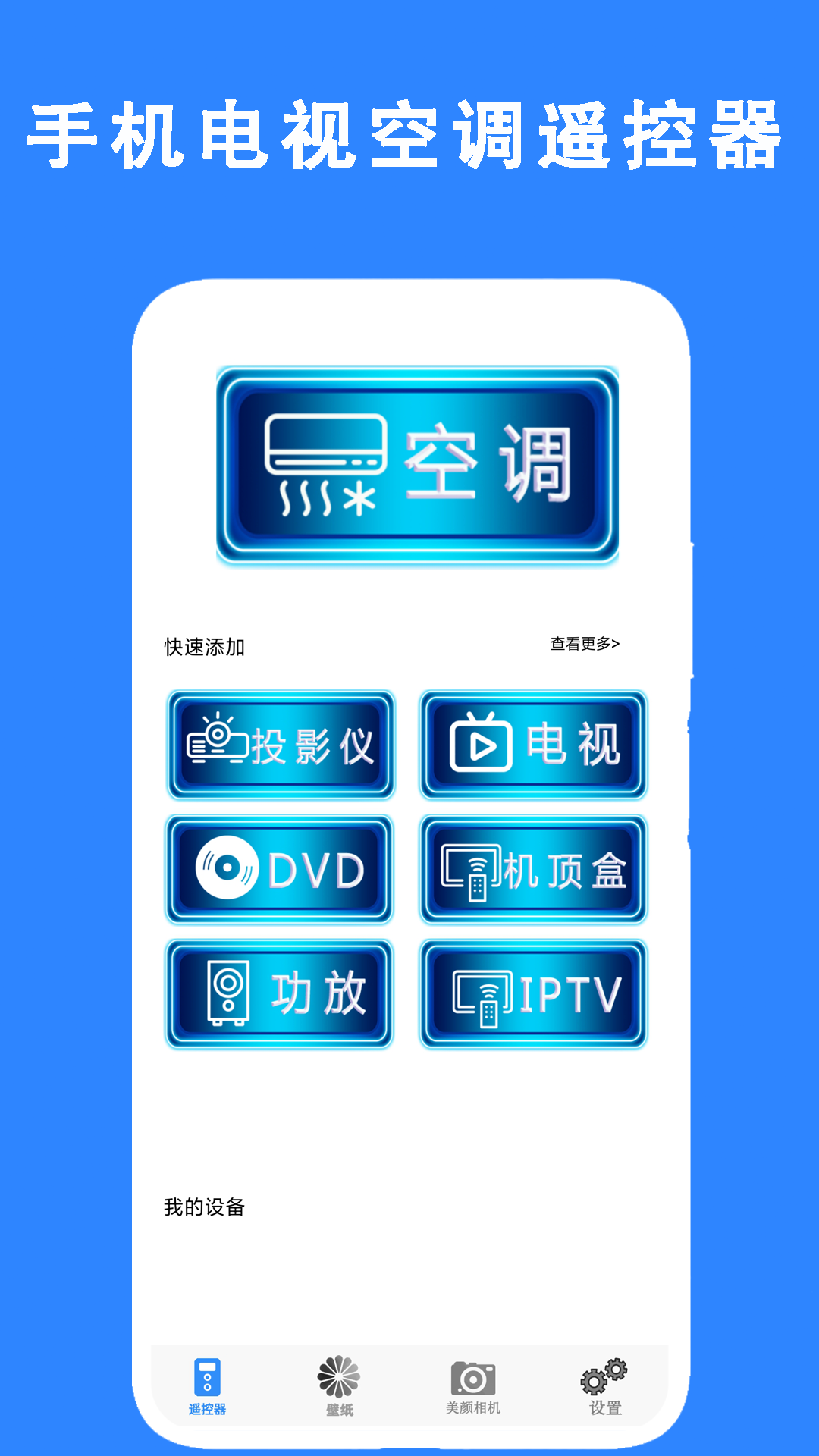This screenshot has width=819, height=1456.
Task: Open the 电视 TV remote control
Action: pyautogui.click(x=533, y=744)
